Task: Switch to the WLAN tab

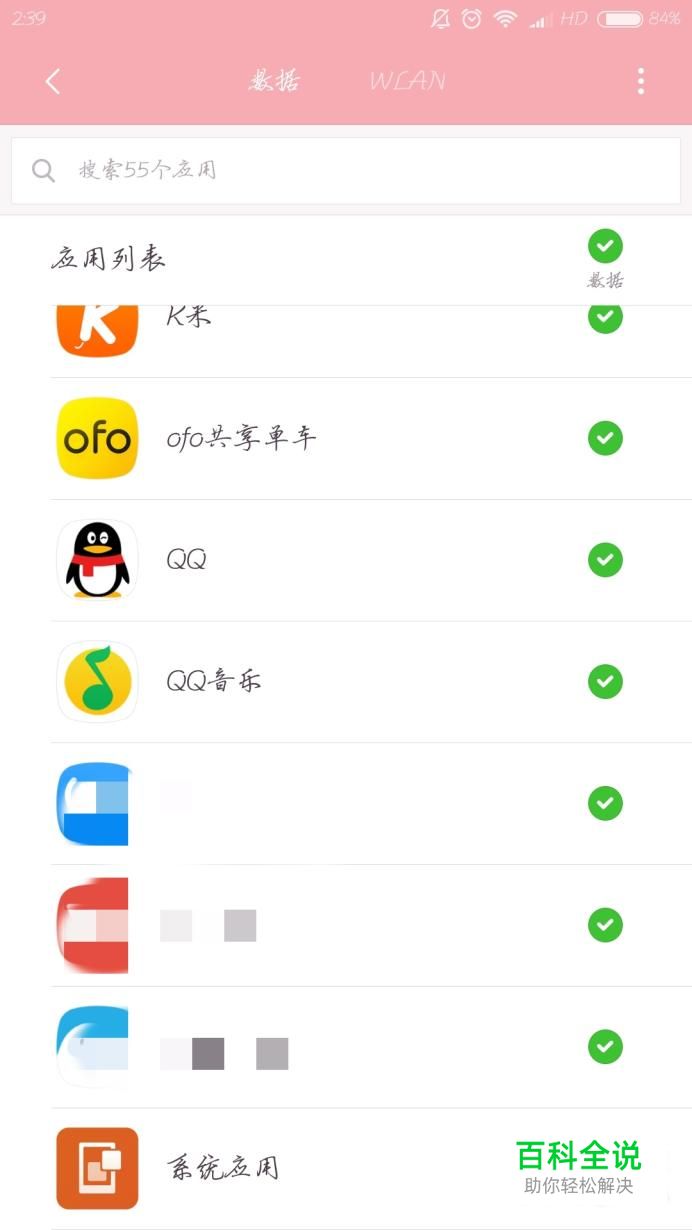Action: coord(407,82)
